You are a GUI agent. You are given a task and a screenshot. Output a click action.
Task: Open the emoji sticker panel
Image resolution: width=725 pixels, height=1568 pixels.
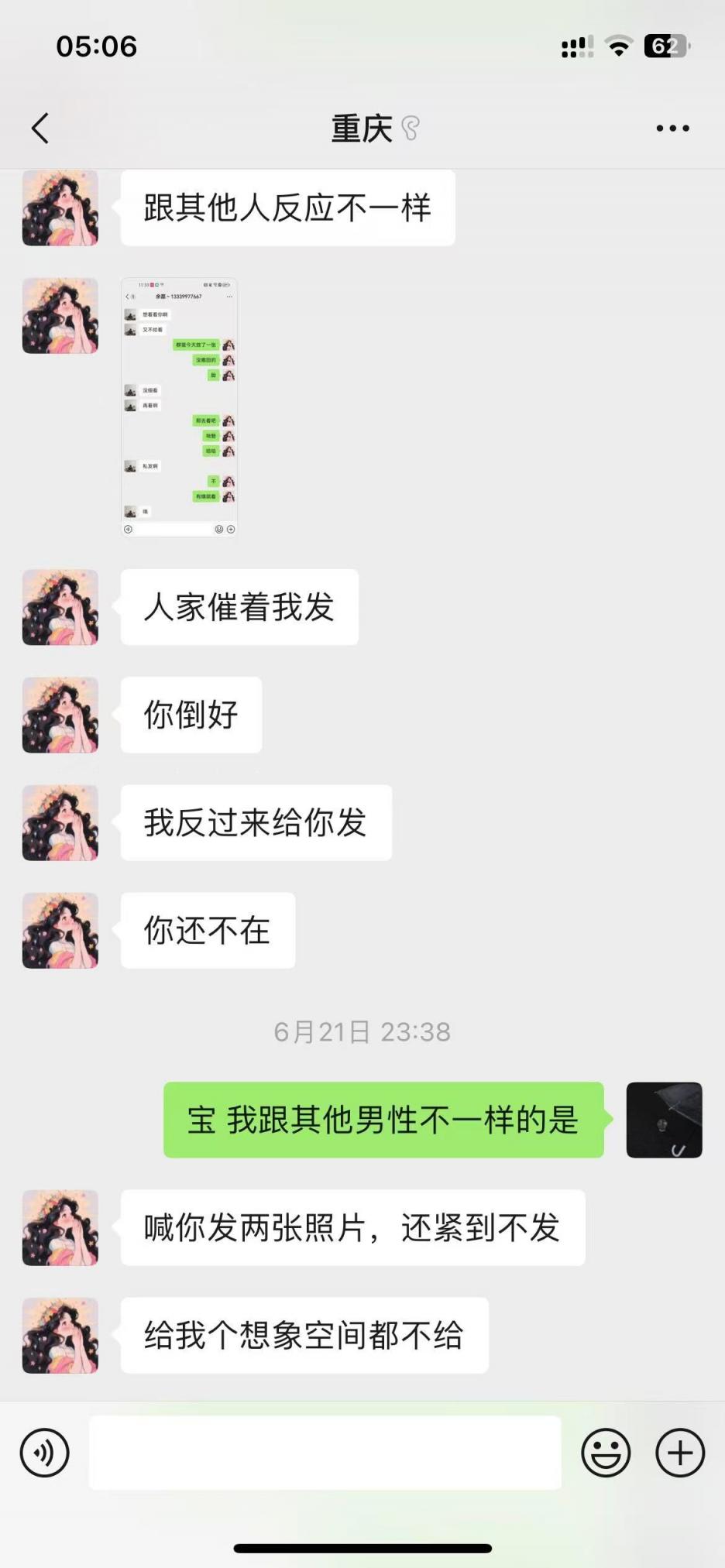click(606, 1453)
